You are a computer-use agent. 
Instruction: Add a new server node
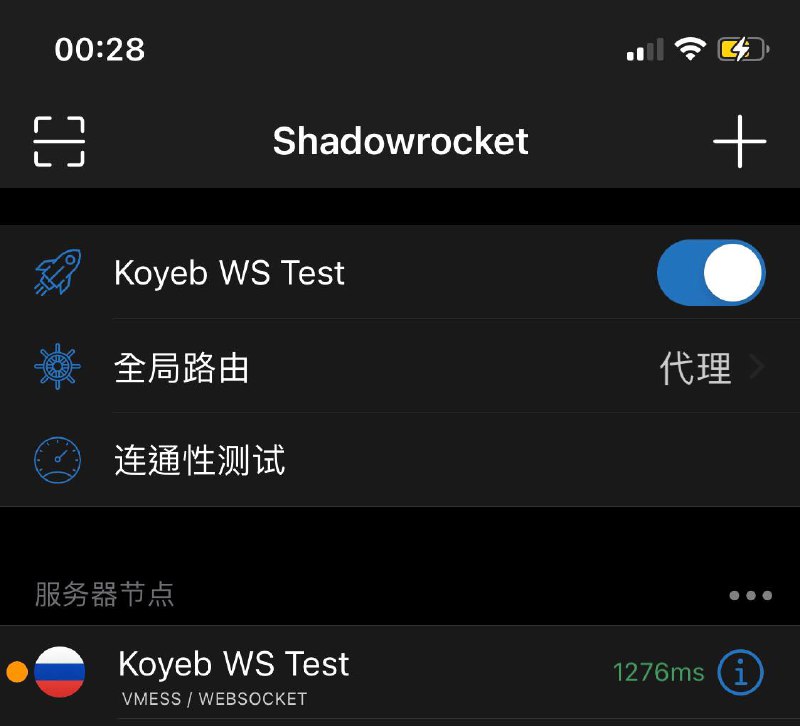tap(739, 141)
